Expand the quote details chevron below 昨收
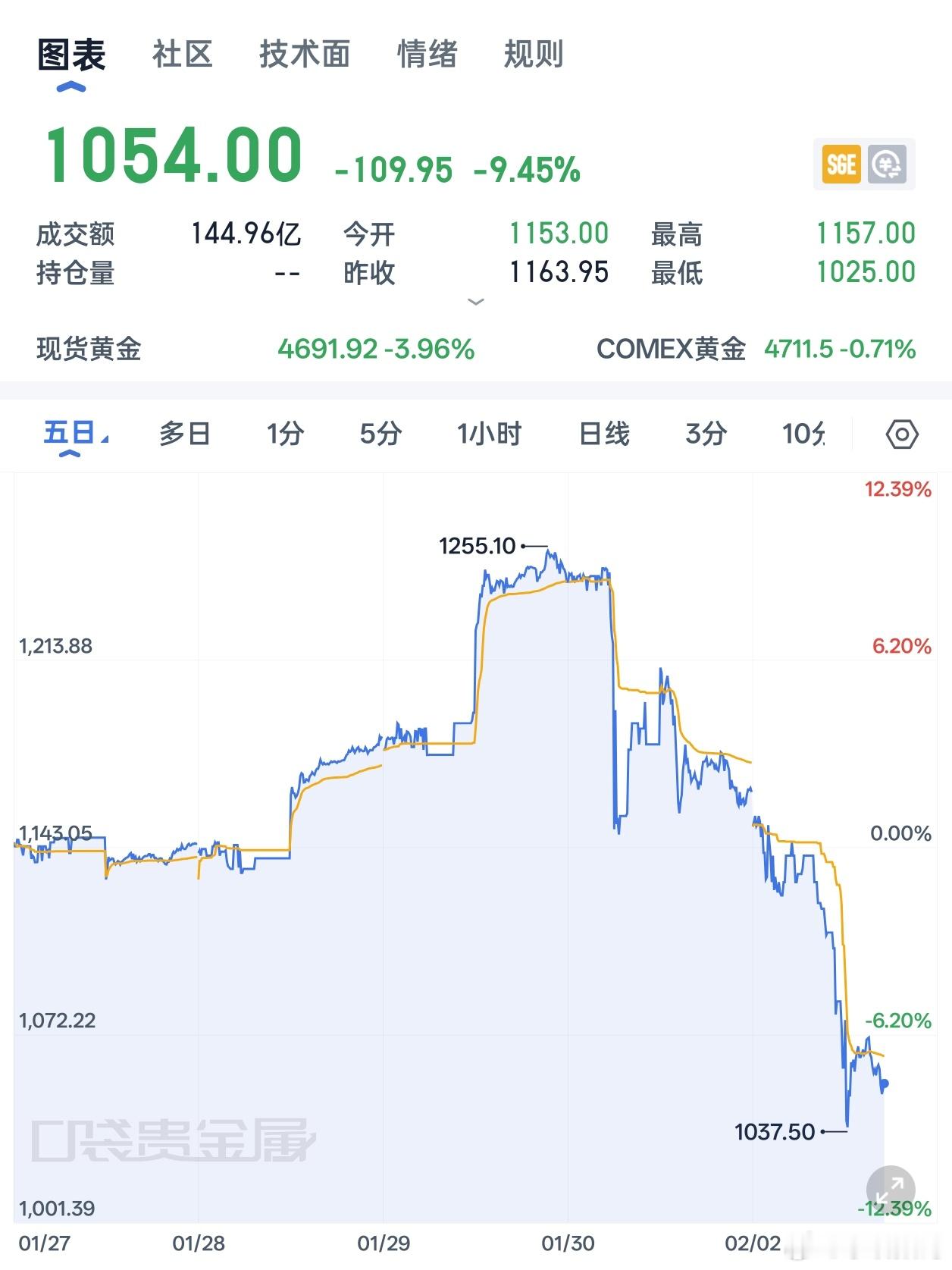The width and height of the screenshot is (952, 1270). [x=475, y=302]
